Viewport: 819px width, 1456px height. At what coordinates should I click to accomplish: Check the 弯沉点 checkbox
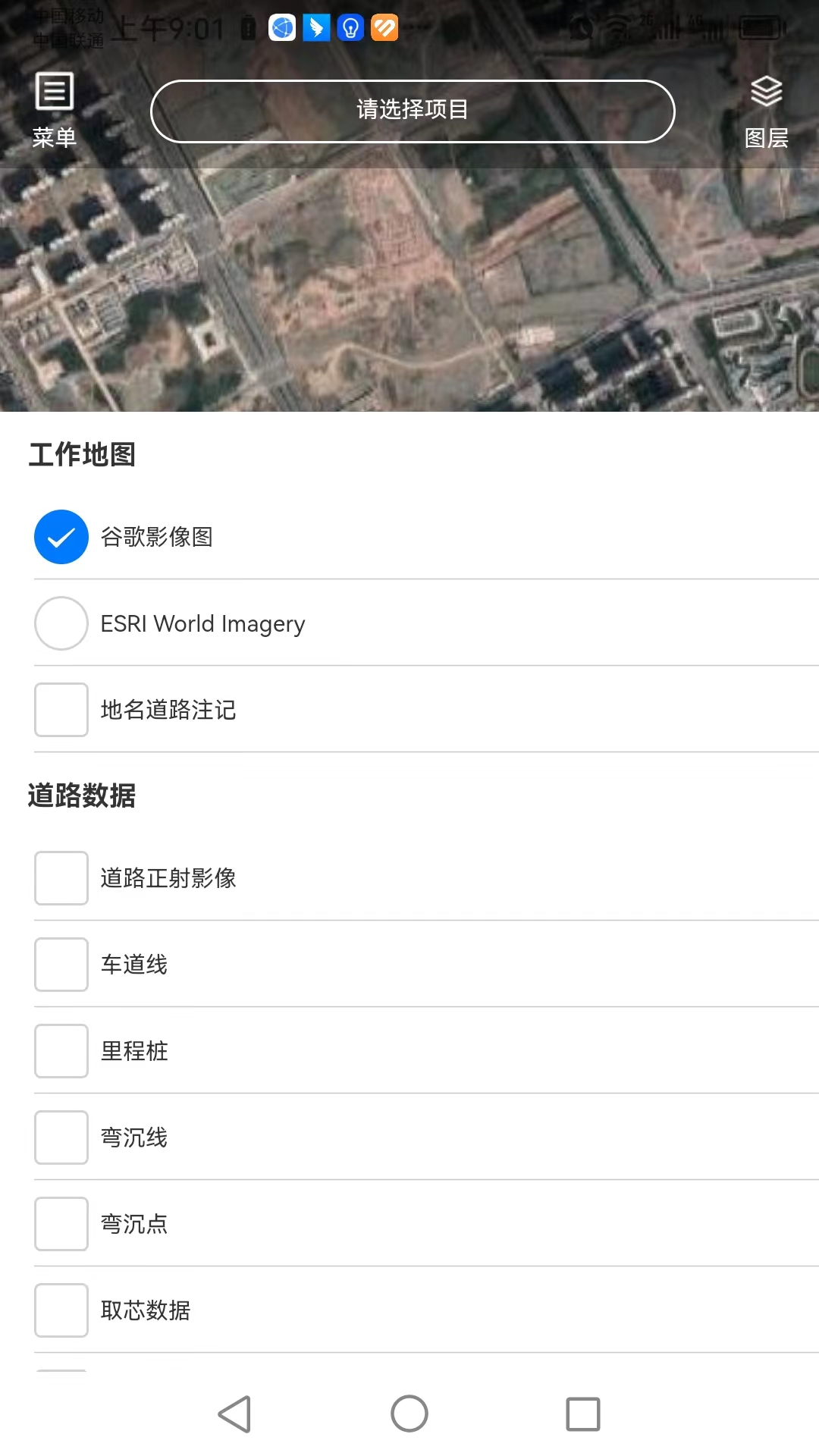tap(61, 1224)
